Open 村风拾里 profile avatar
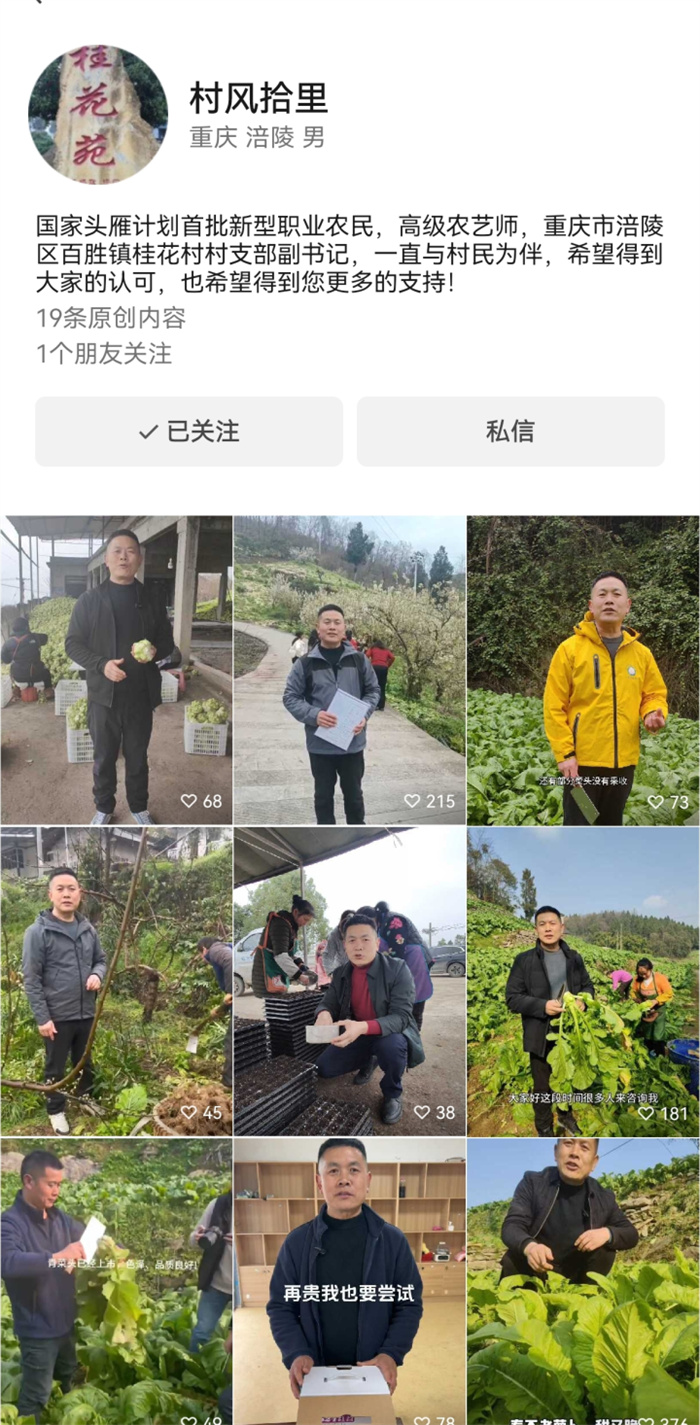The width and height of the screenshot is (700, 1425). [97, 114]
